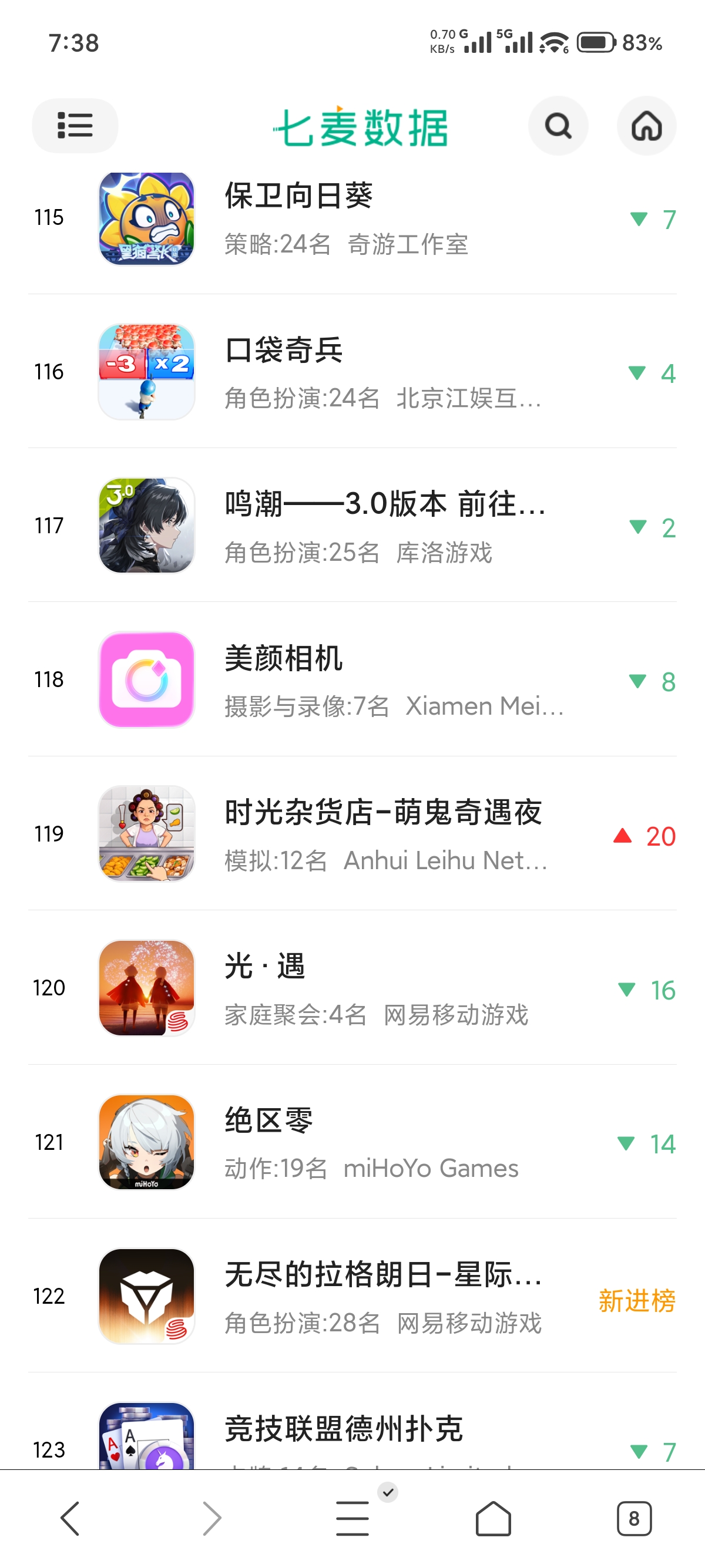Open the 光·遇 game entry
Viewport: 705px width, 1568px height.
click(x=352, y=988)
